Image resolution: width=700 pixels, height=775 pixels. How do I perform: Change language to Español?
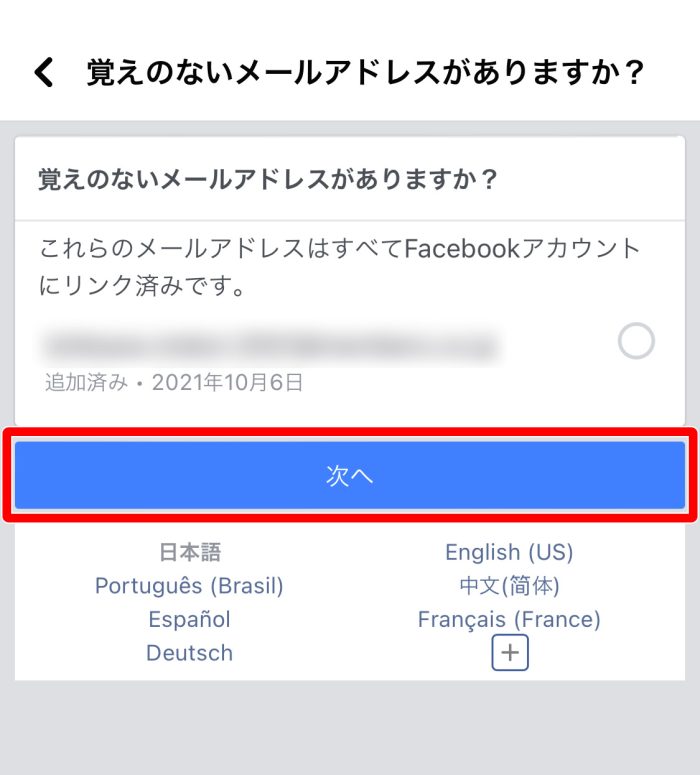click(189, 620)
